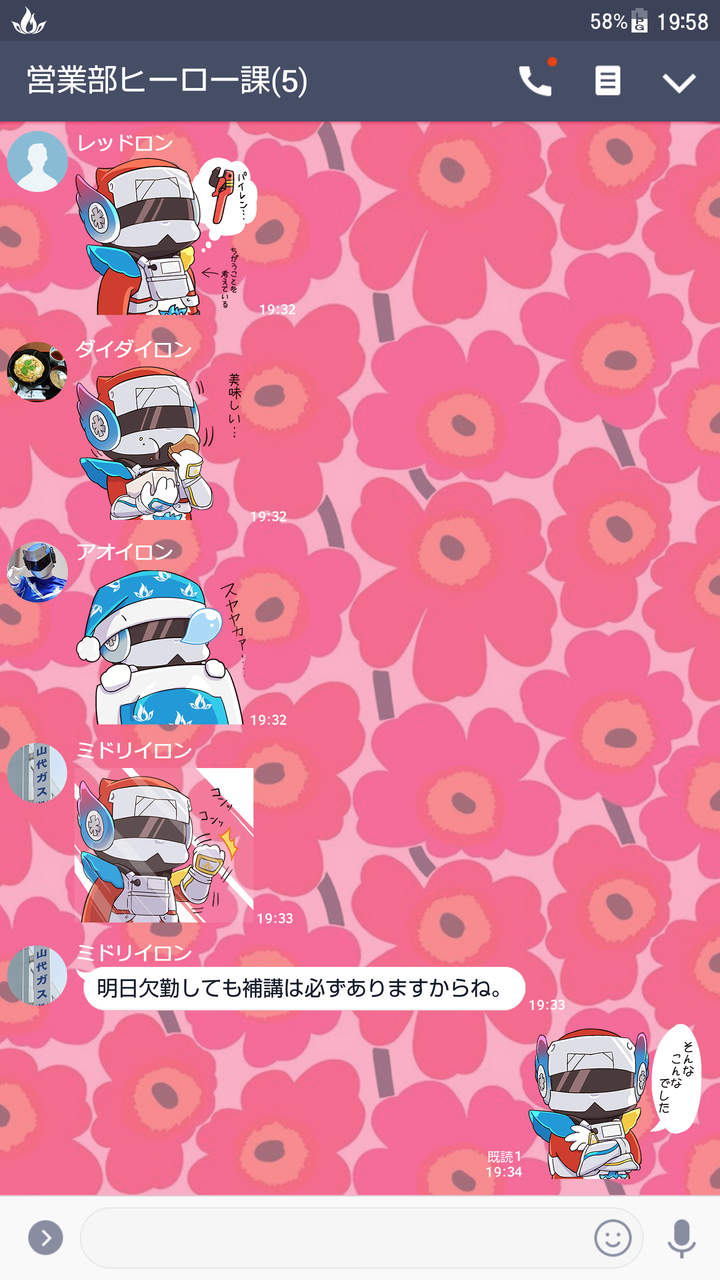Tap ミドリイロン's knocking sticker
The height and width of the screenshot is (1280, 720).
click(165, 845)
